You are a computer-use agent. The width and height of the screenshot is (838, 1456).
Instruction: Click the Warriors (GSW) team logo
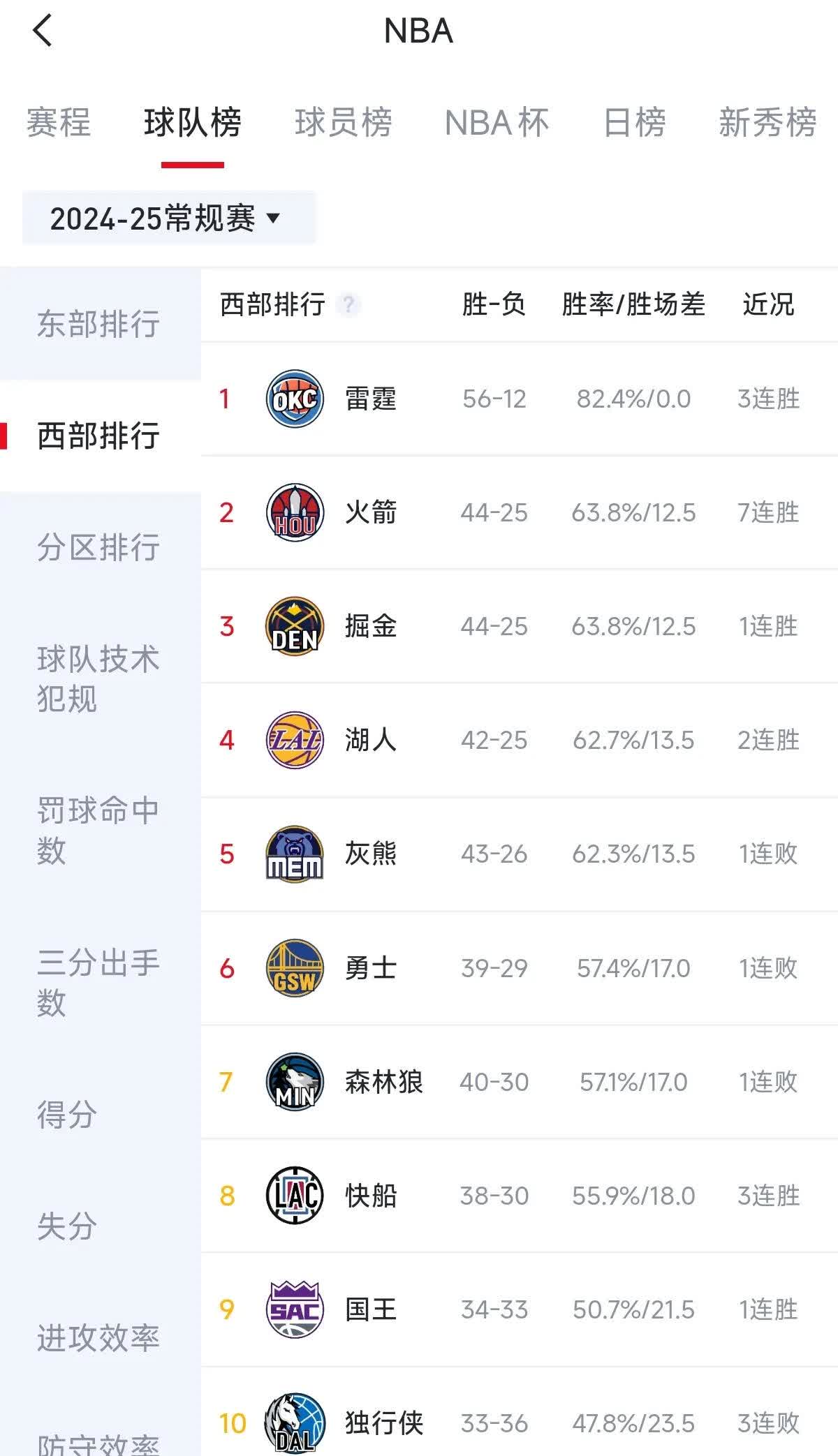tap(294, 968)
